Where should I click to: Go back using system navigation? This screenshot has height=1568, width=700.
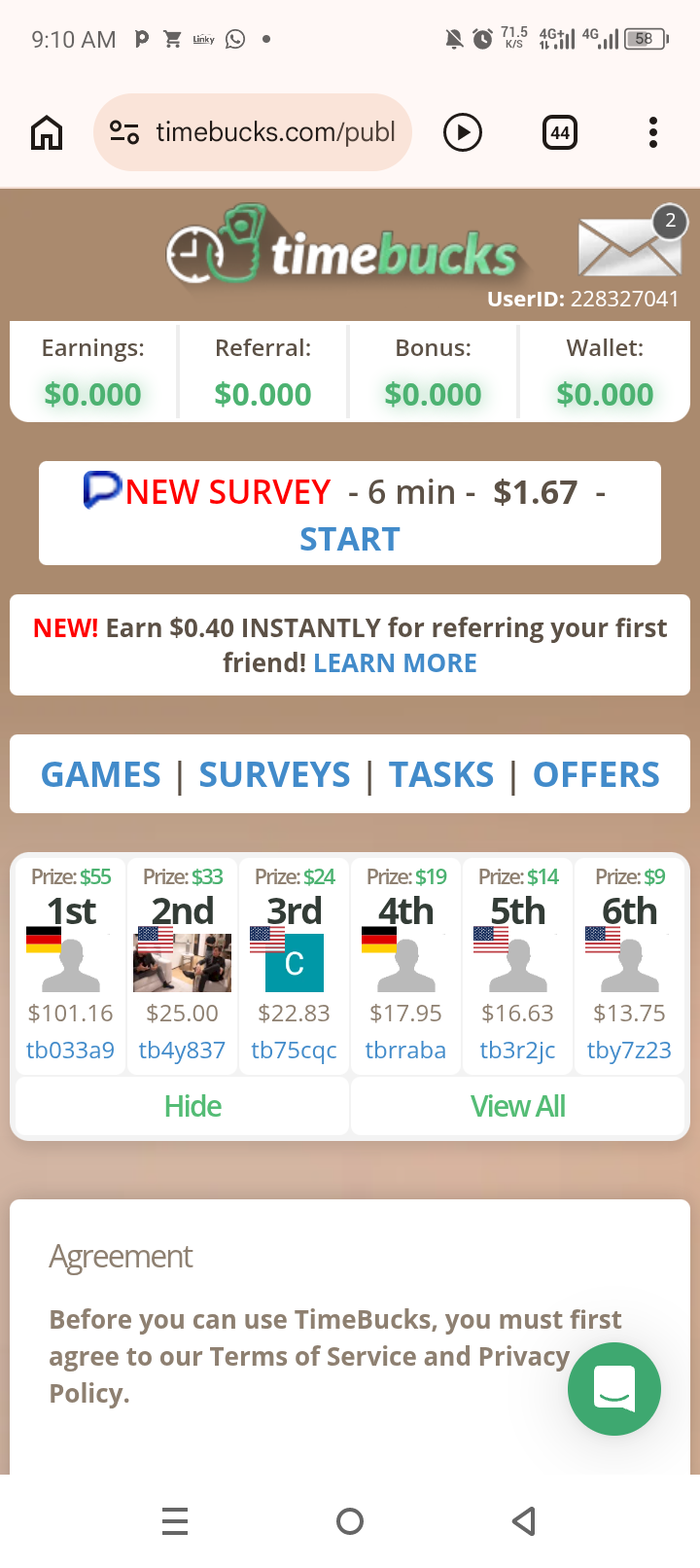pyautogui.click(x=524, y=1521)
